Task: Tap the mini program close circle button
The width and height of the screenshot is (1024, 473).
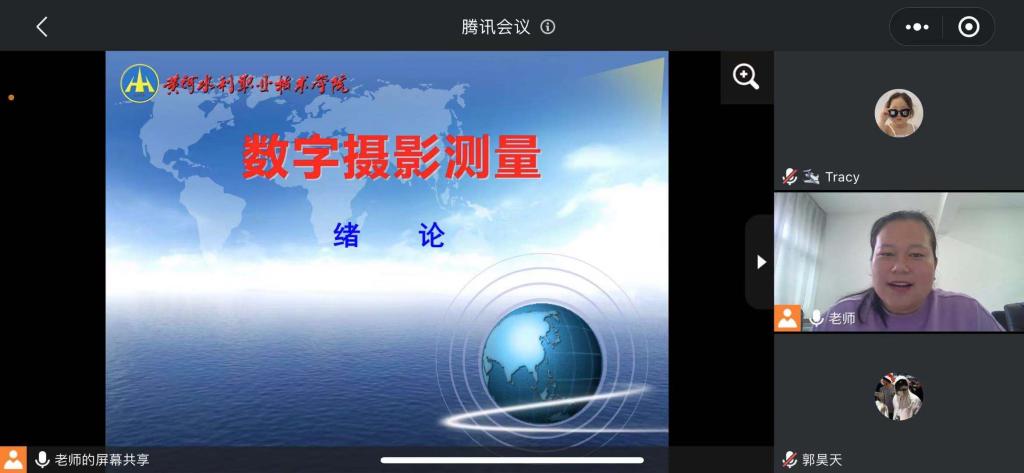Action: [968, 27]
